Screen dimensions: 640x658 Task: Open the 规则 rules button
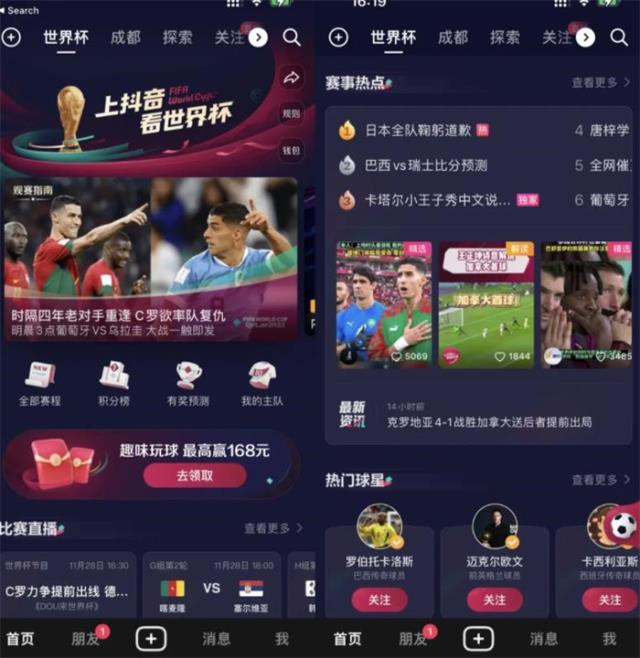tap(291, 114)
